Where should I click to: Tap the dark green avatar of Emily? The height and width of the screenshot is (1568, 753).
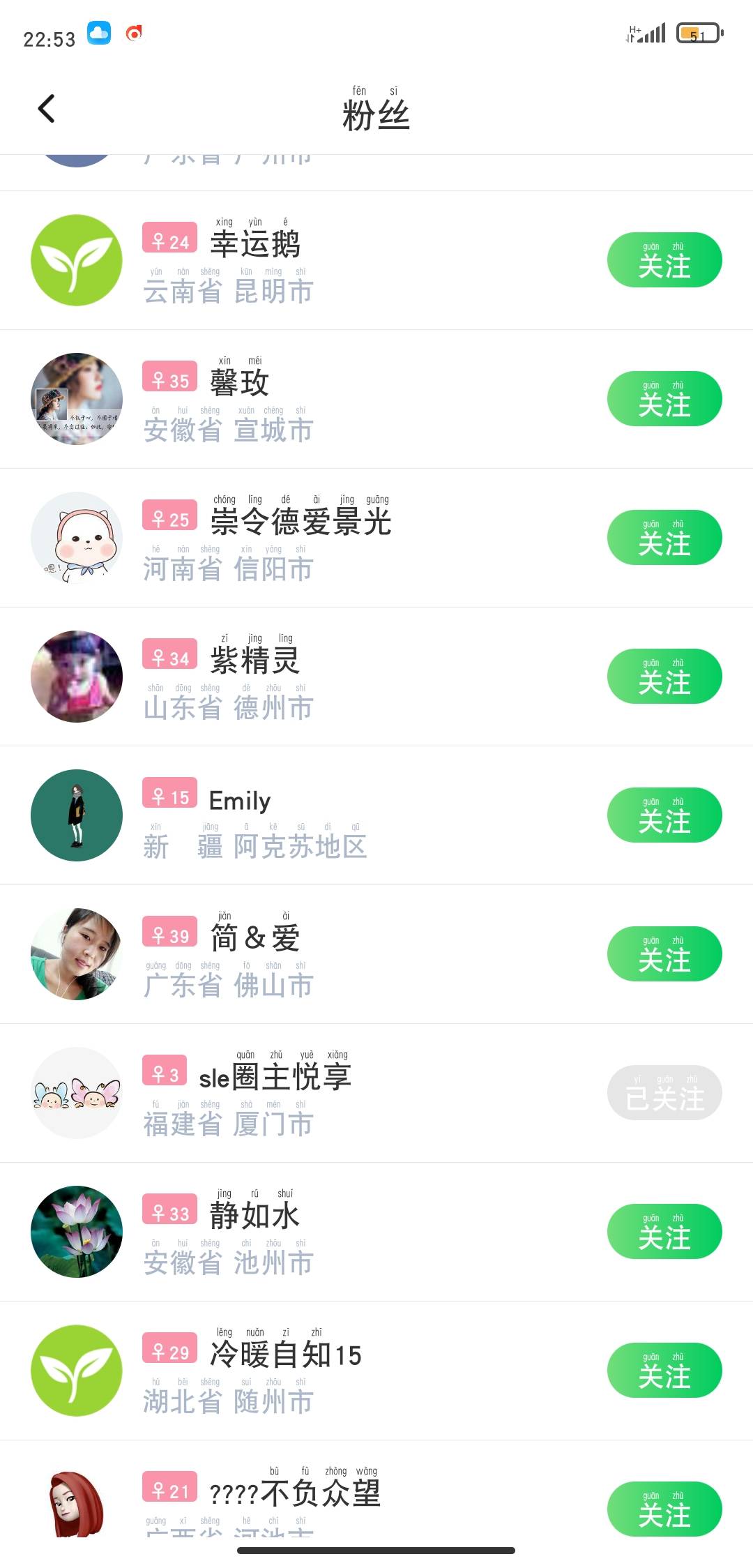(x=76, y=815)
